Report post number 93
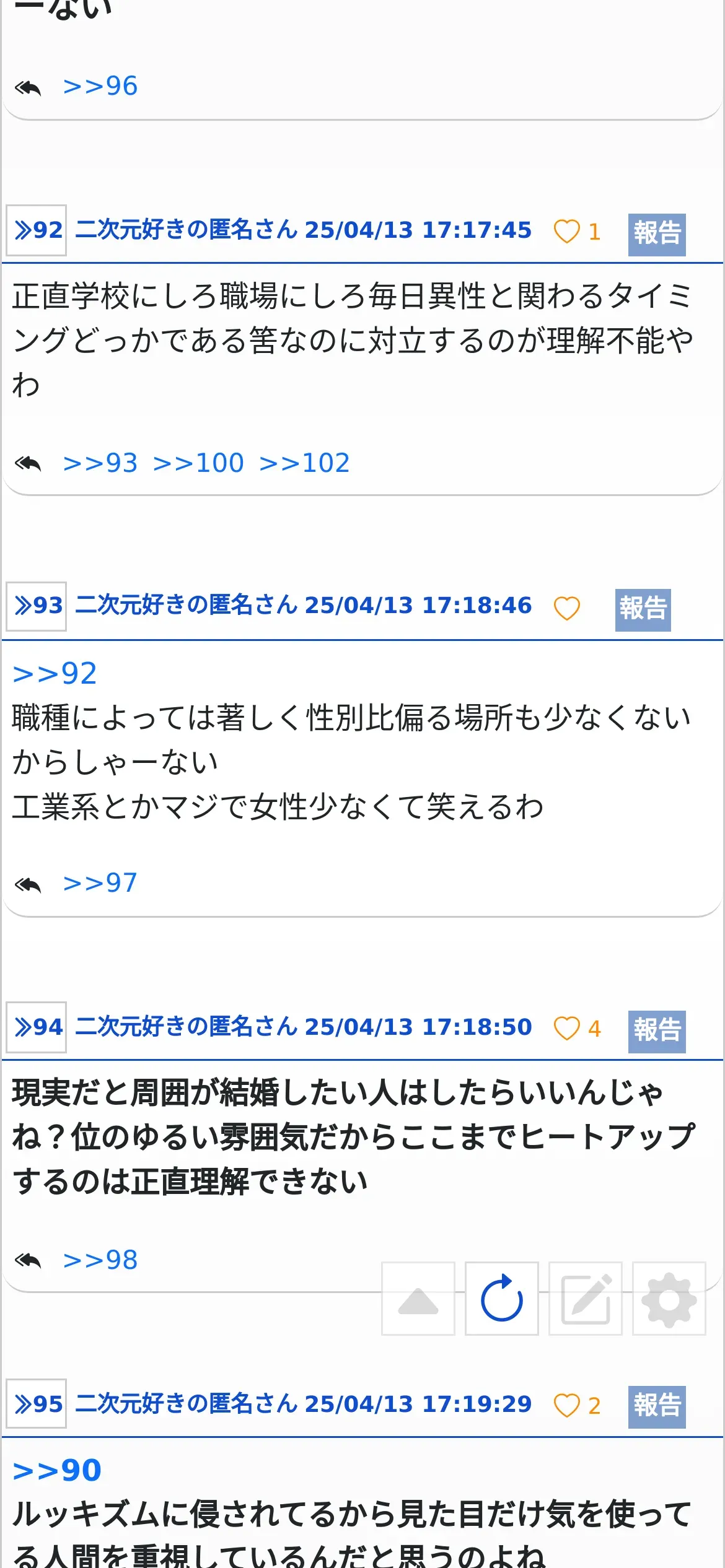This screenshot has height=1568, width=725. click(x=643, y=609)
